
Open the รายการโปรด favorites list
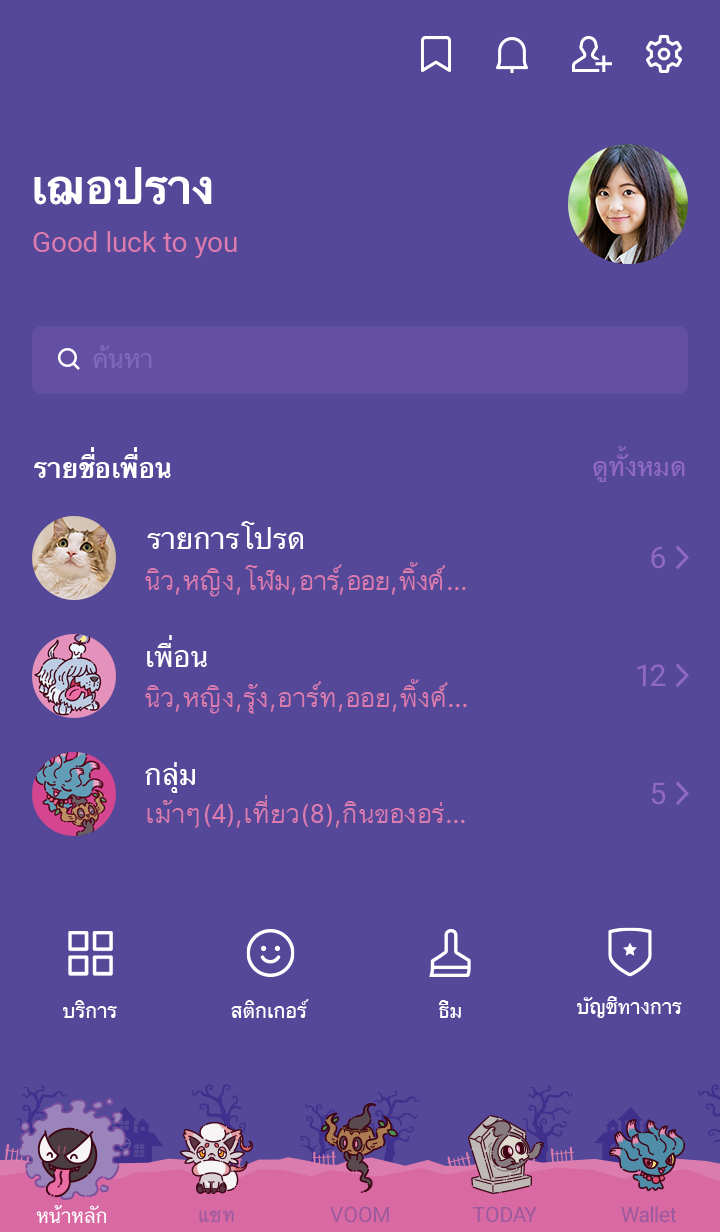tap(360, 558)
